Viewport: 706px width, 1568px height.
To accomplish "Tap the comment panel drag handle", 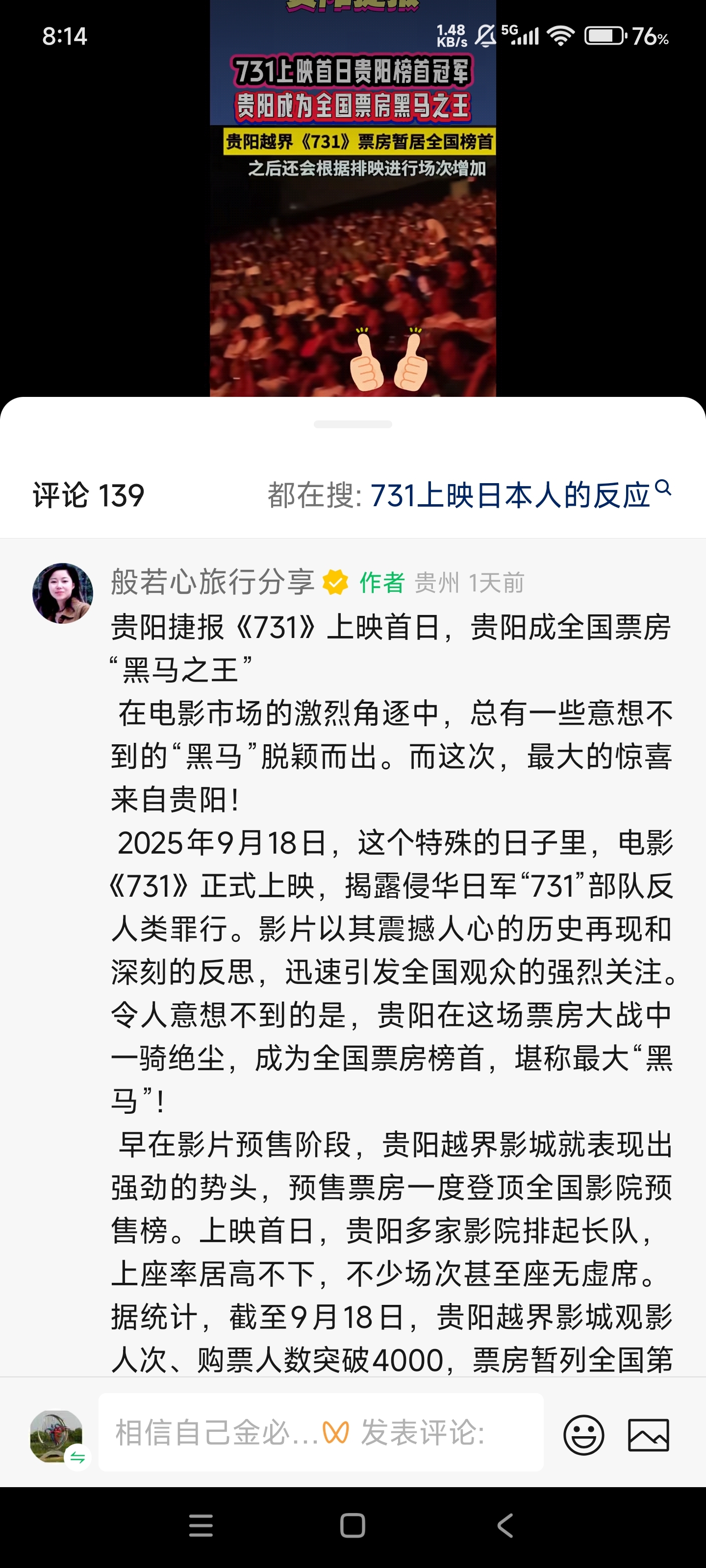I will [353, 424].
